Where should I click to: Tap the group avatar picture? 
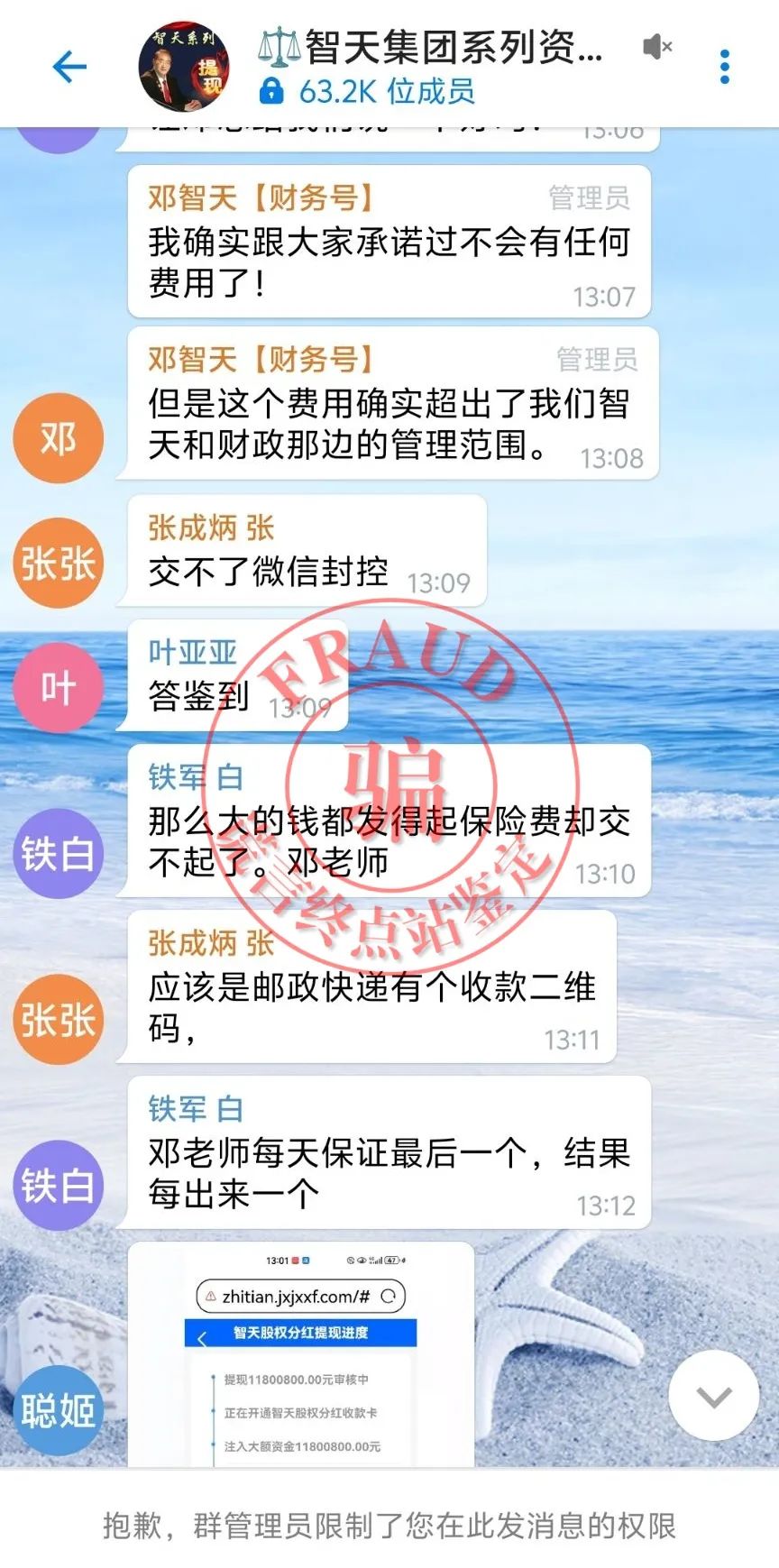pos(184,67)
